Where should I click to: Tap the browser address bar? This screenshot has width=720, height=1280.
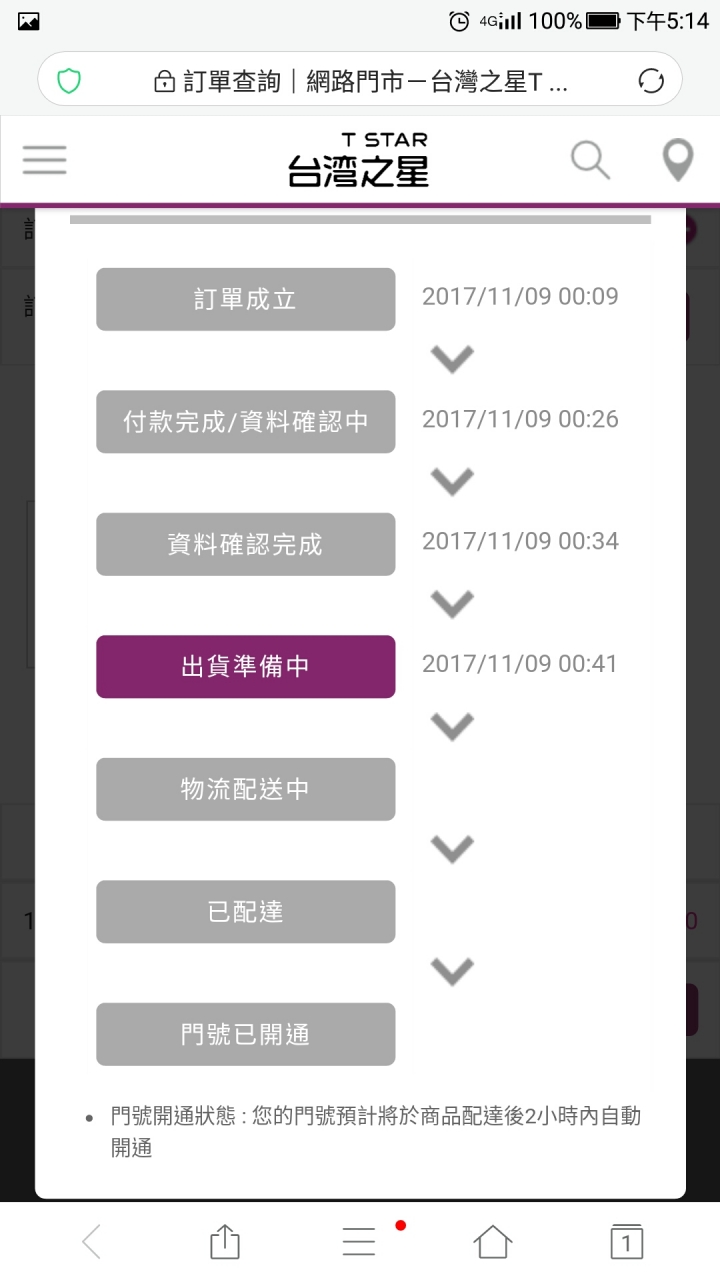click(x=360, y=81)
